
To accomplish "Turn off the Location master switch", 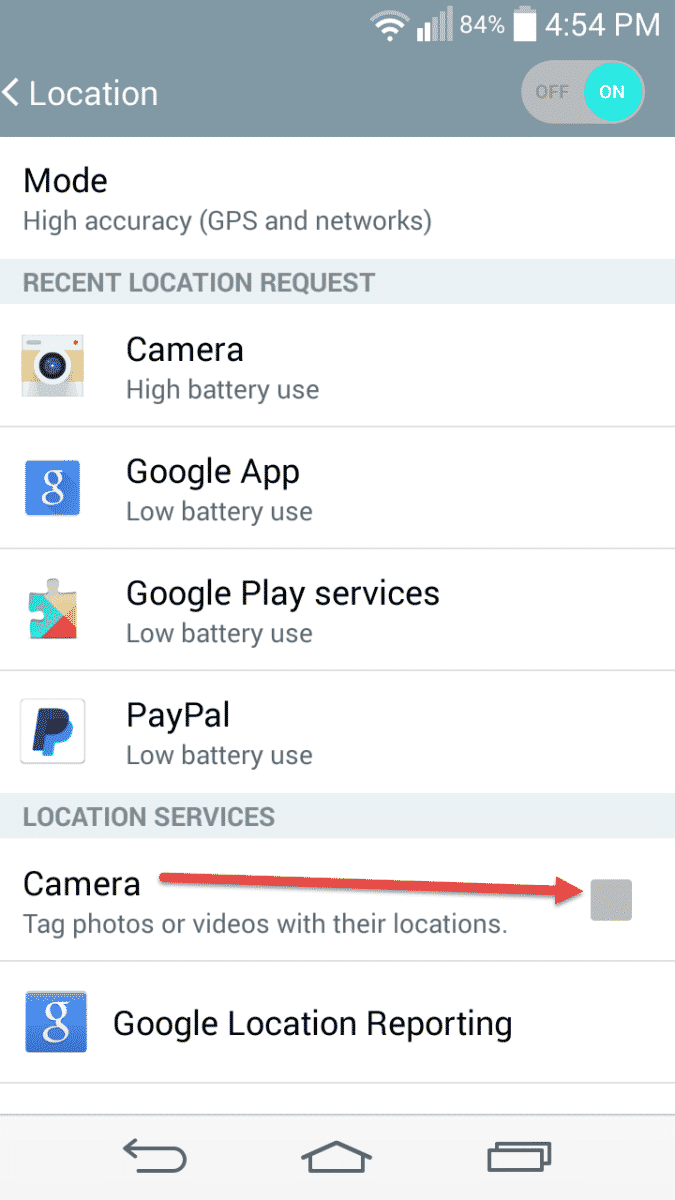I will pos(582,93).
